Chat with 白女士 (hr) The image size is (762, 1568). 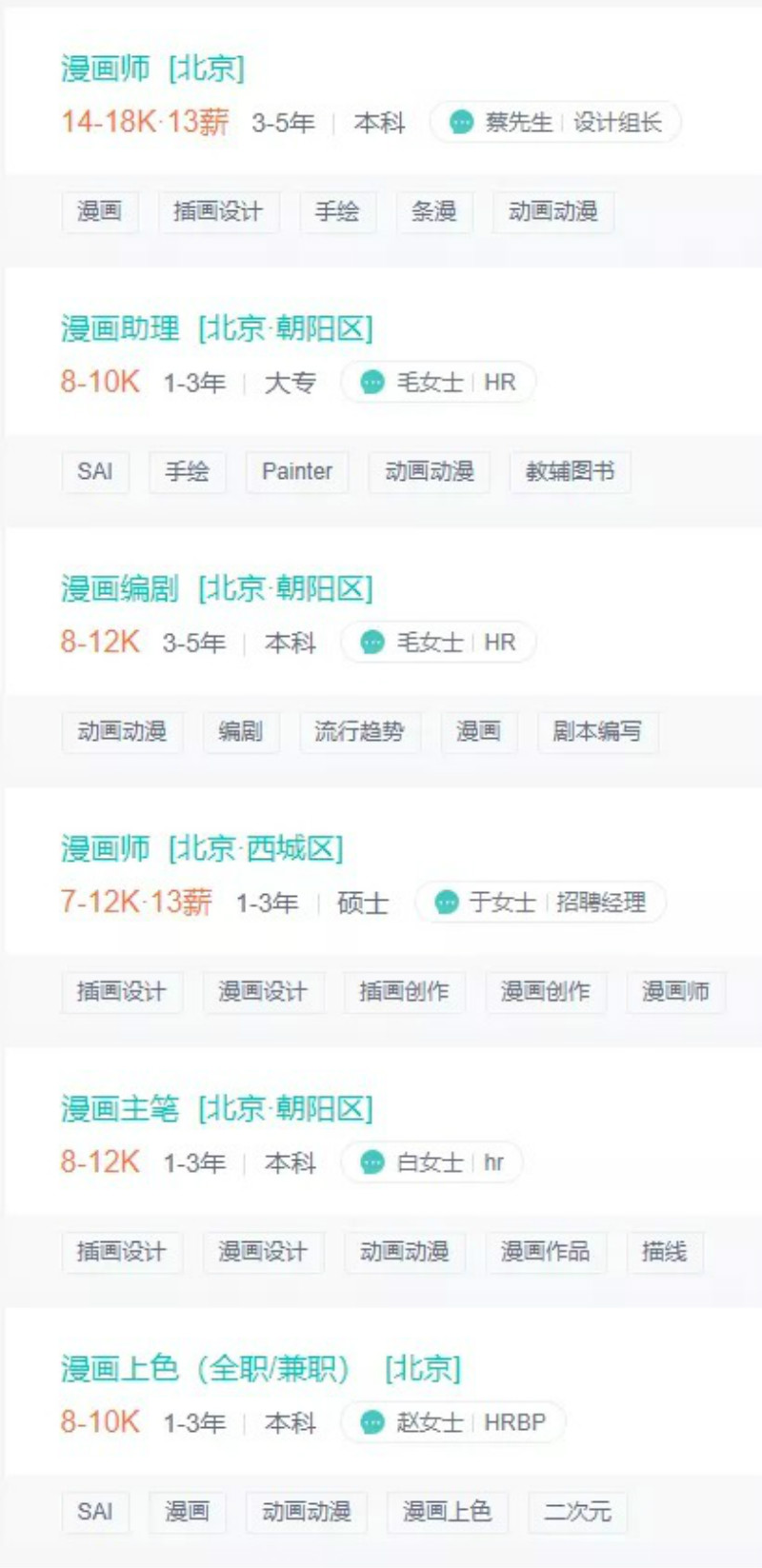431,1162
